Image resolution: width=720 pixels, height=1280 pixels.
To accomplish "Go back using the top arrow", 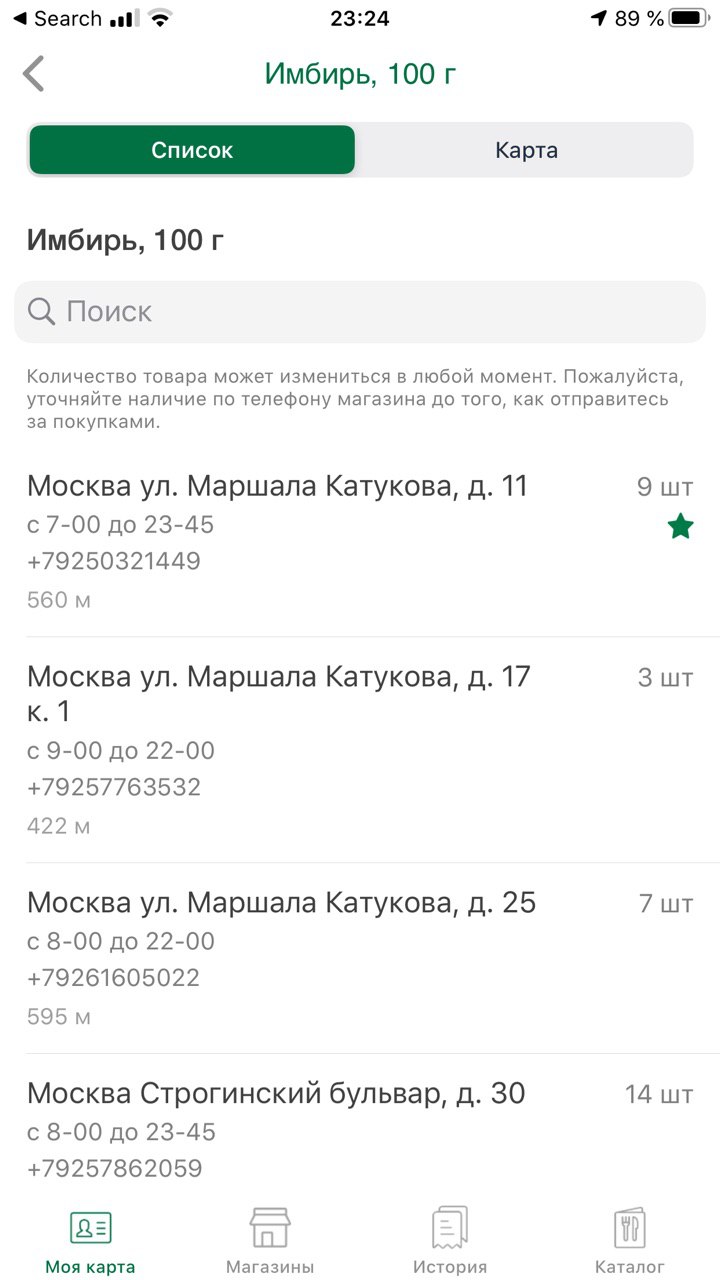I will tap(34, 74).
